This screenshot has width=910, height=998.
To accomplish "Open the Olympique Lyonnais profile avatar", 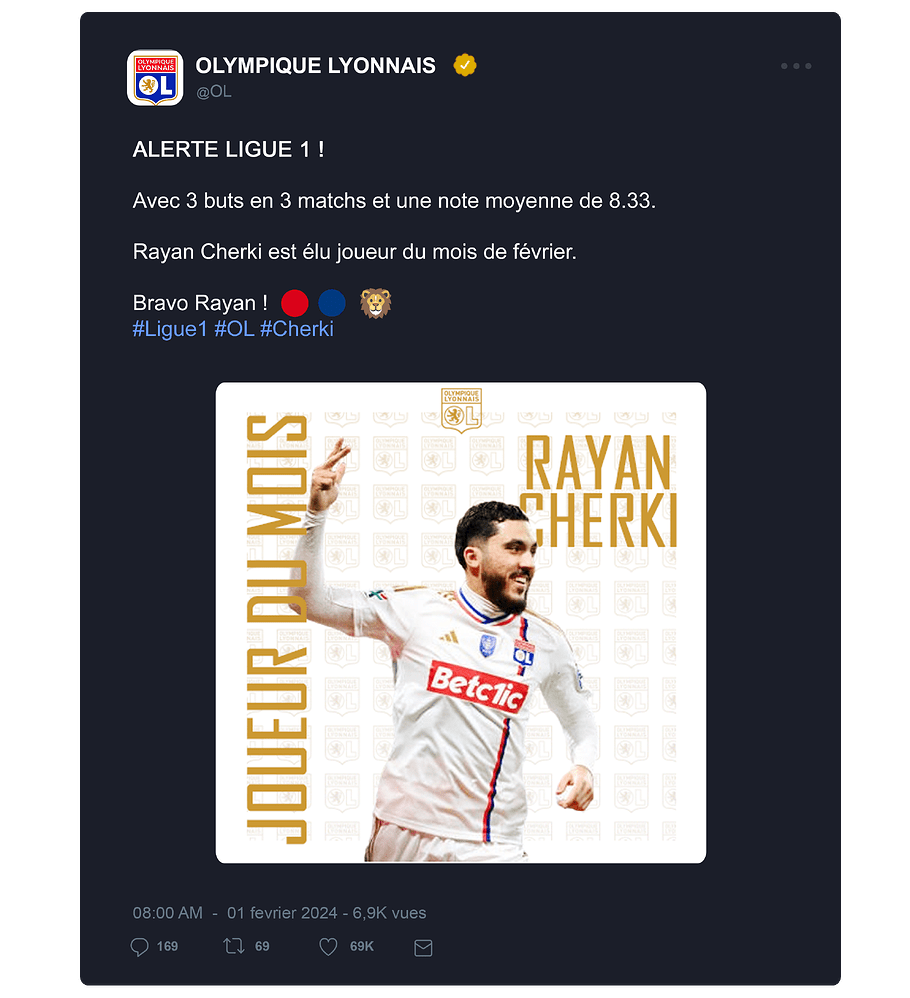I will coord(155,78).
